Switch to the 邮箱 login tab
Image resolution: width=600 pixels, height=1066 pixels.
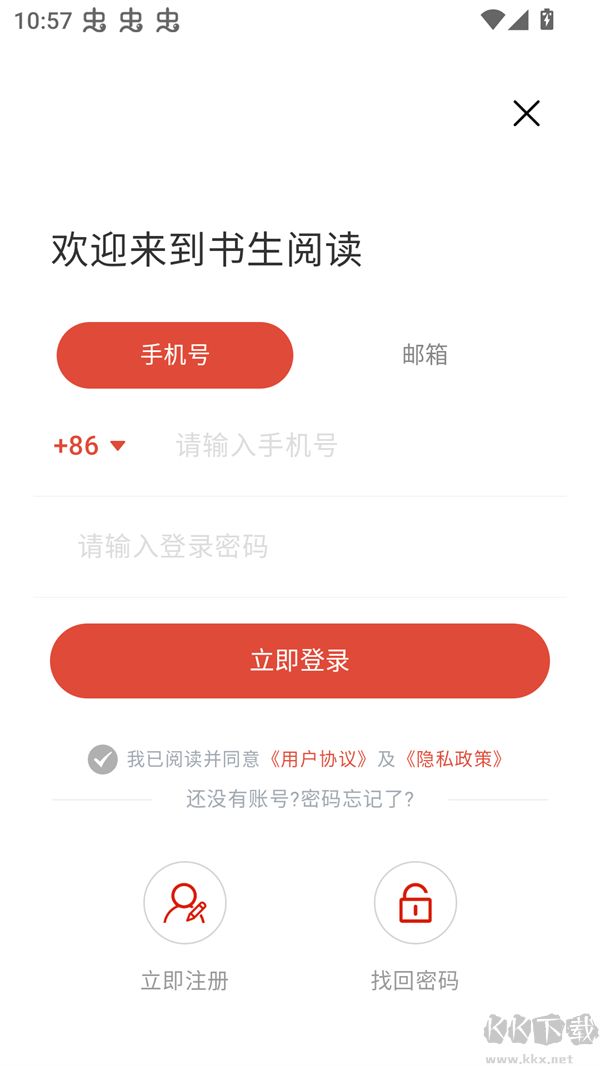point(425,355)
